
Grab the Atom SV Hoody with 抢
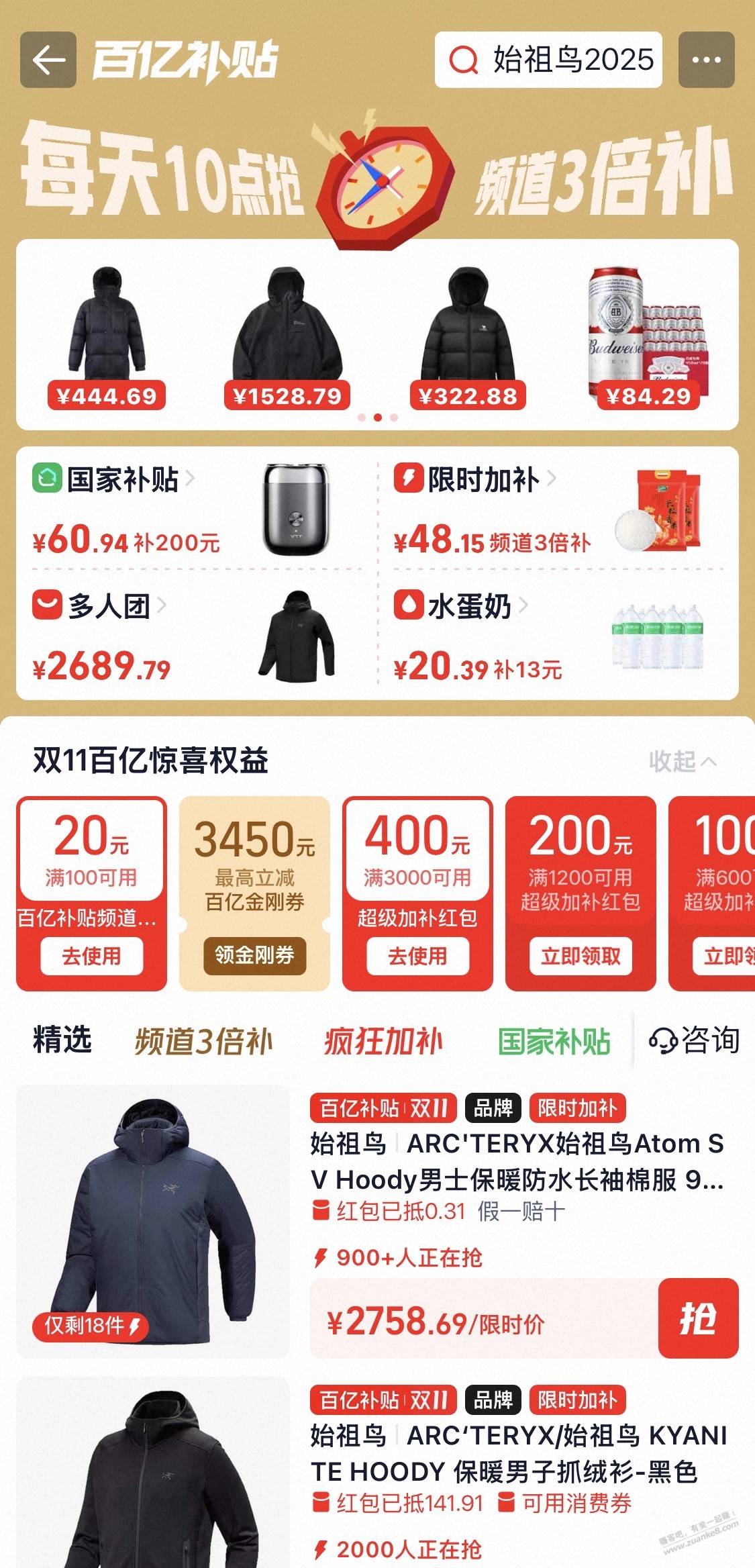click(698, 1318)
